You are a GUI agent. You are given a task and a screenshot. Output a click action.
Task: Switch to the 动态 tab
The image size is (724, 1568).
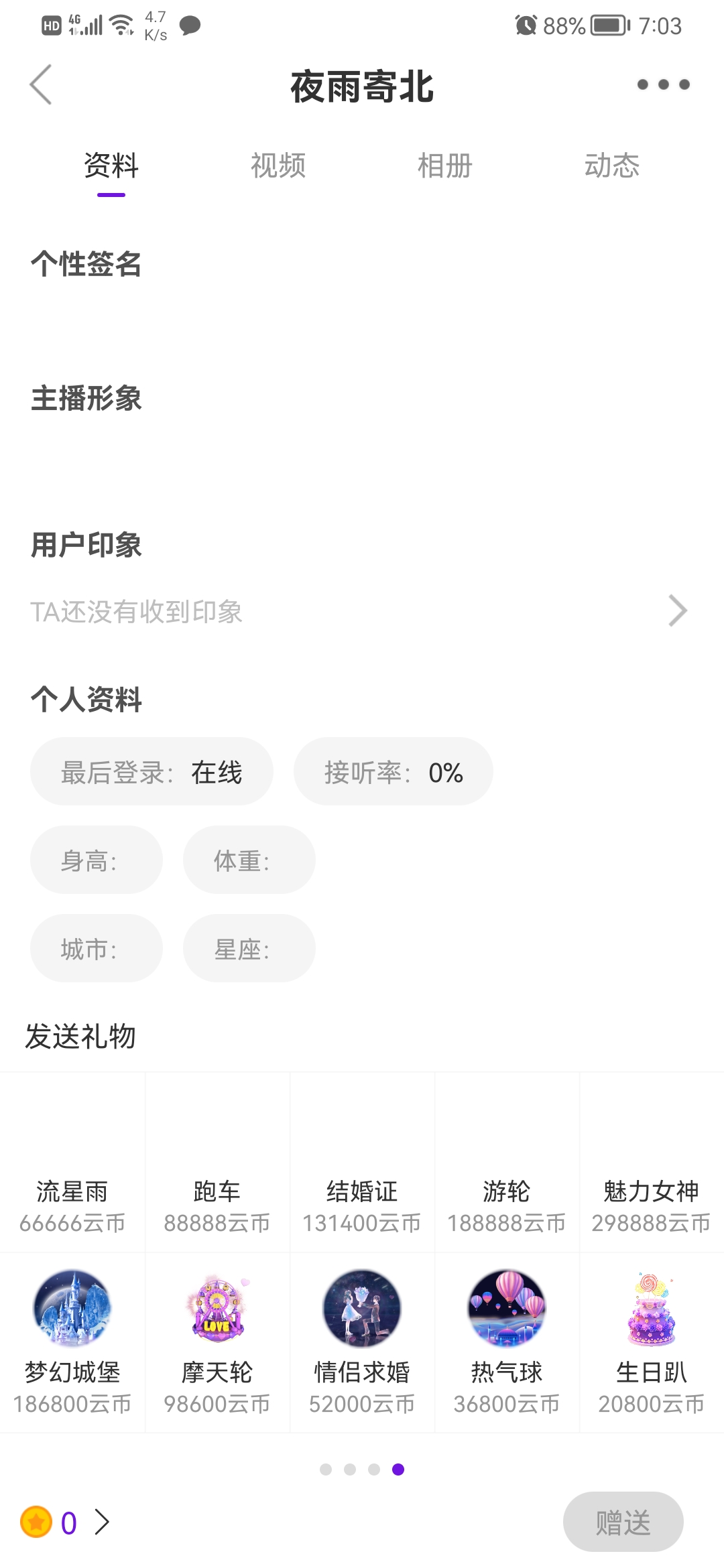point(612,166)
